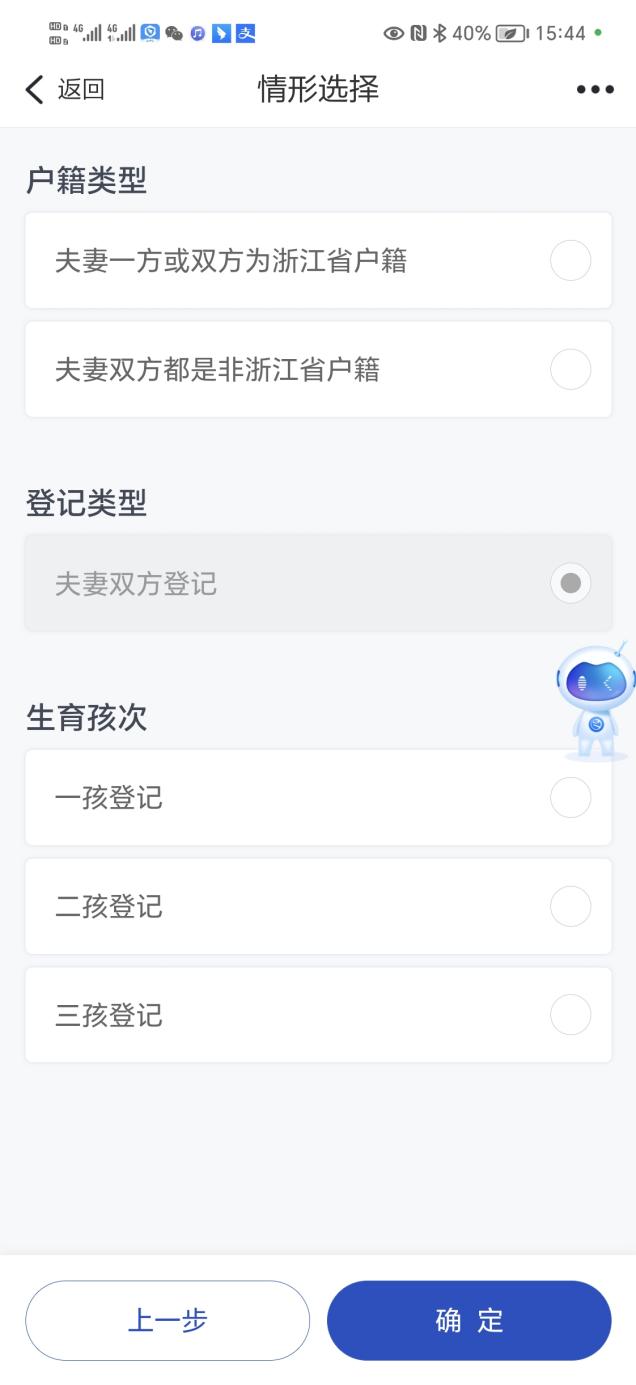Confirm selection with 确定 button
Screen dimensions: 636x1385
[469, 1321]
